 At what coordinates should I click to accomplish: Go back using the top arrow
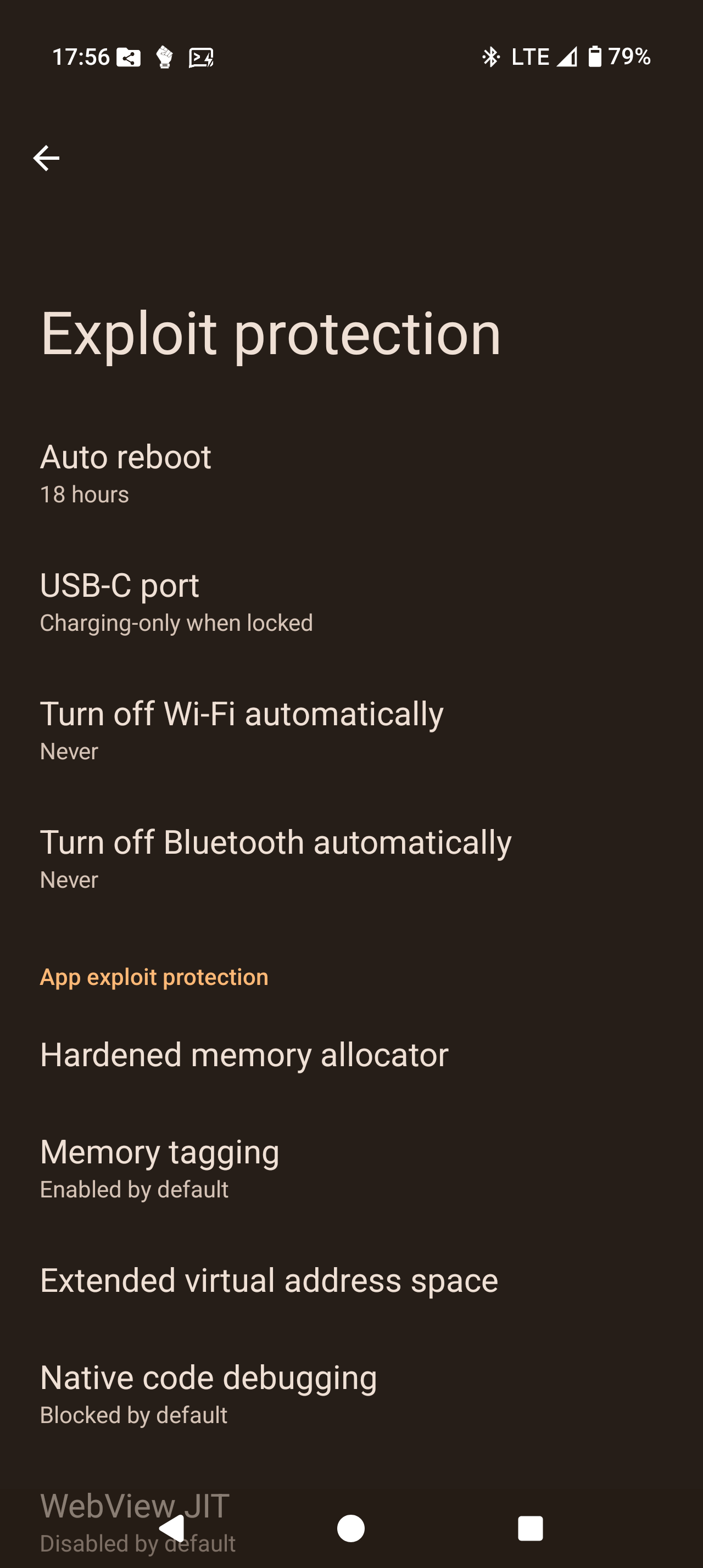[x=46, y=158]
